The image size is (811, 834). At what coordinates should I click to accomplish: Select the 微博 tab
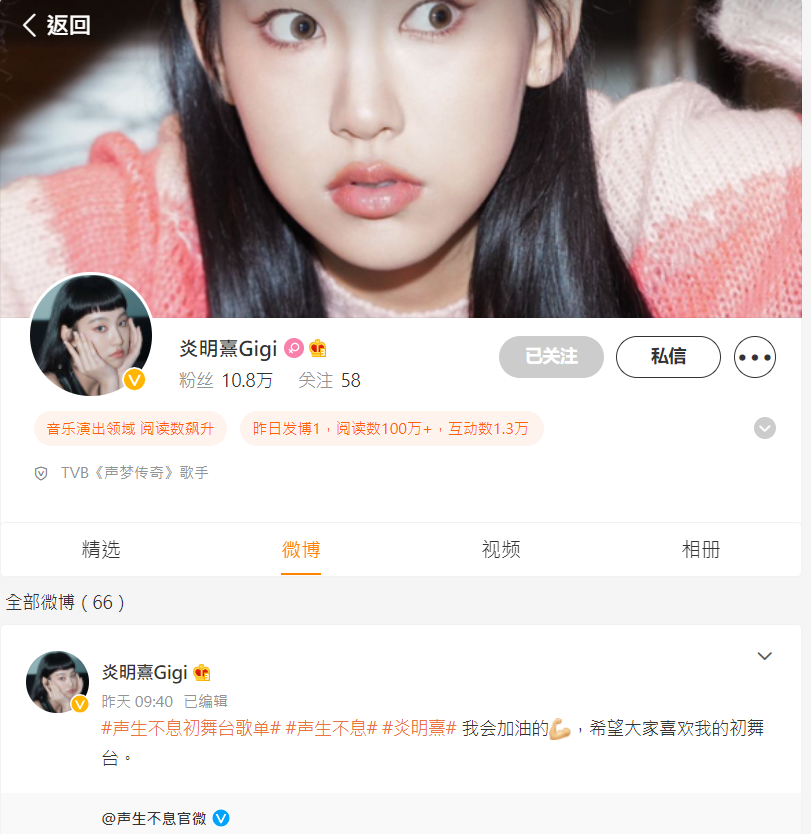(x=301, y=549)
